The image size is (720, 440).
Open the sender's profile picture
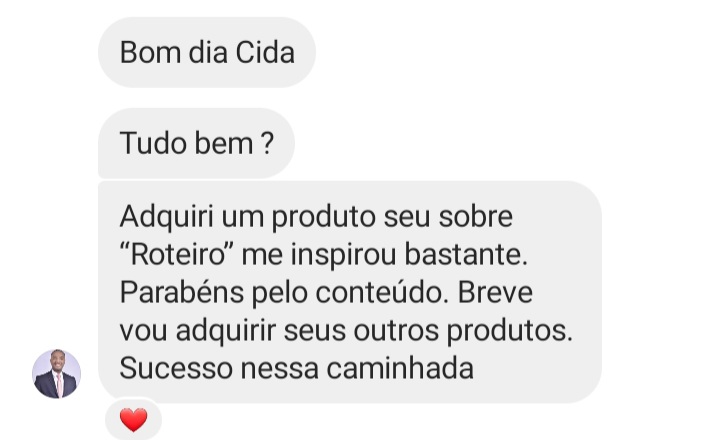pos(56,374)
